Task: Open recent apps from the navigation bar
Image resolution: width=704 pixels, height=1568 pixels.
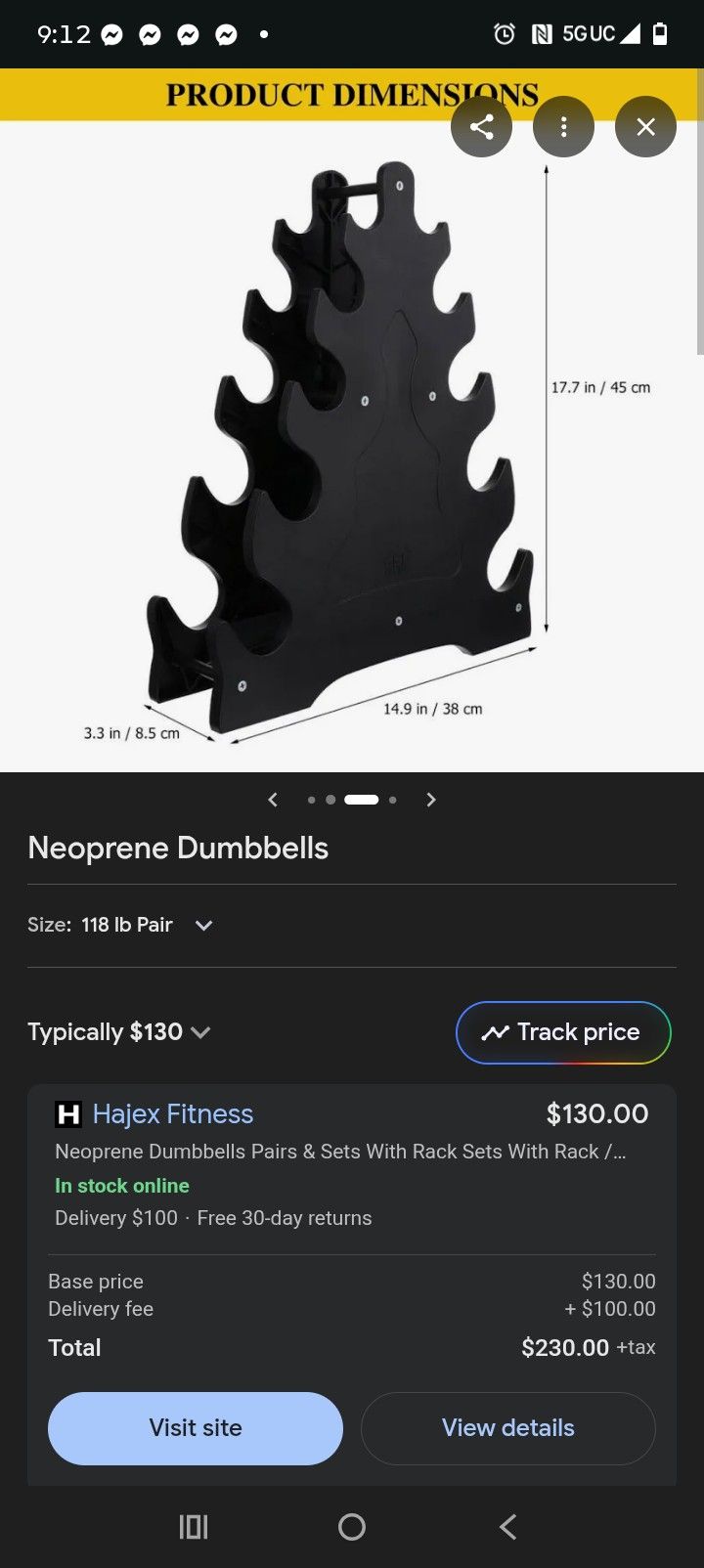Action: click(193, 1526)
